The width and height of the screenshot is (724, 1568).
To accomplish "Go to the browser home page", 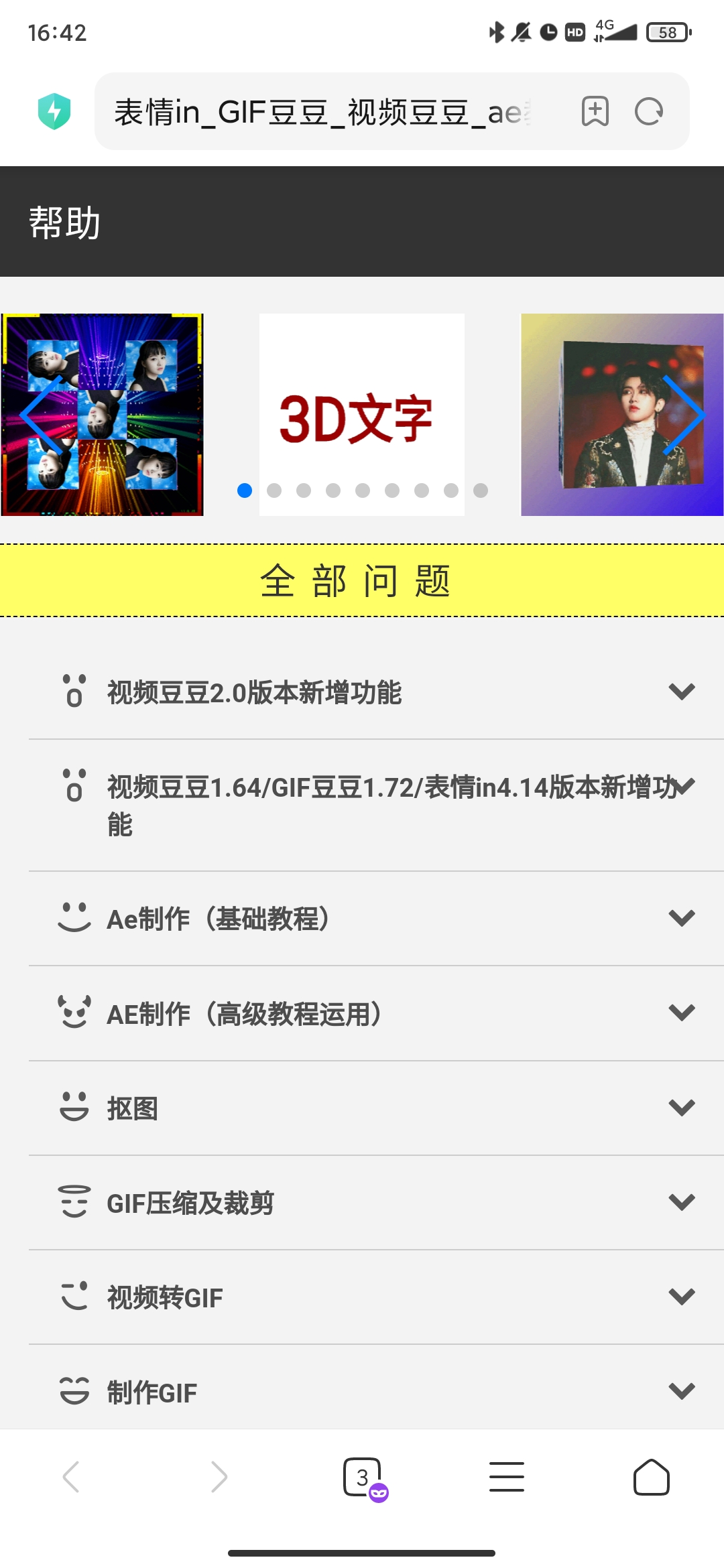I will click(651, 1477).
